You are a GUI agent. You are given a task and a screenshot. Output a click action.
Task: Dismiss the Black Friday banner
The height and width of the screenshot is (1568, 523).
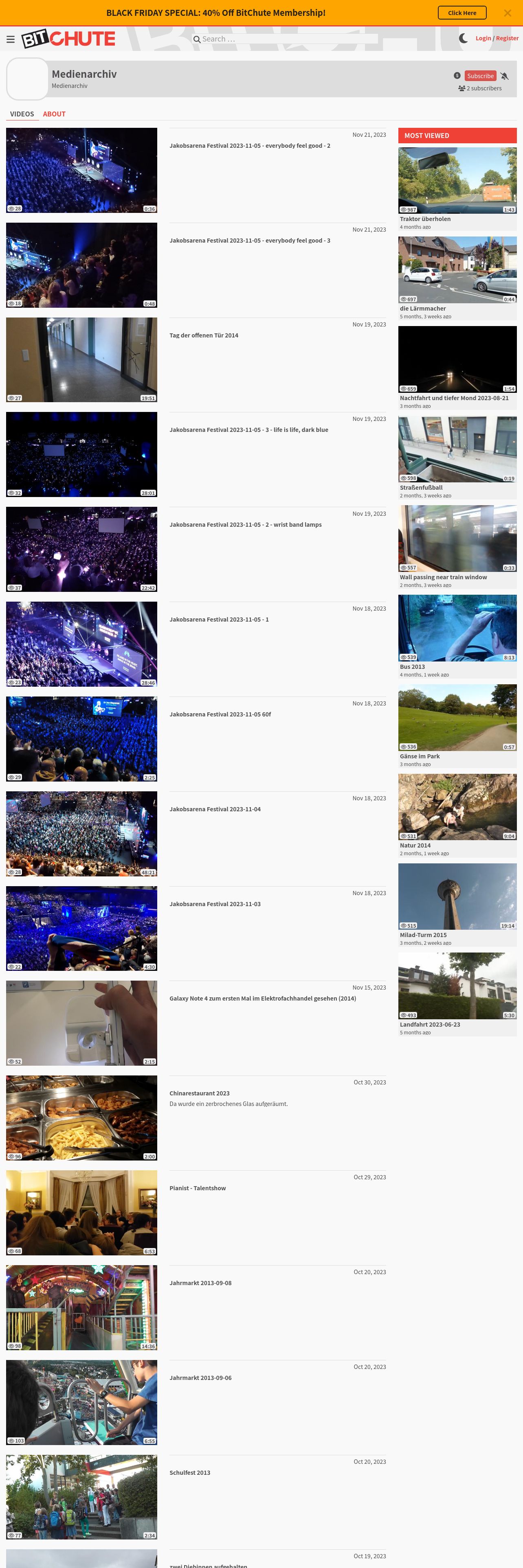tap(507, 13)
